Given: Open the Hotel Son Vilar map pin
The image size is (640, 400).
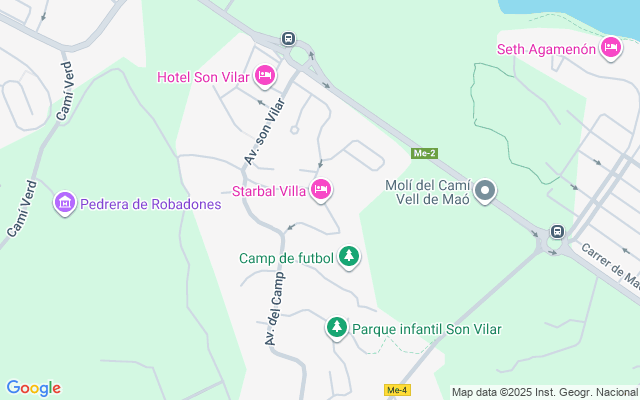Looking at the screenshot, I should (265, 76).
